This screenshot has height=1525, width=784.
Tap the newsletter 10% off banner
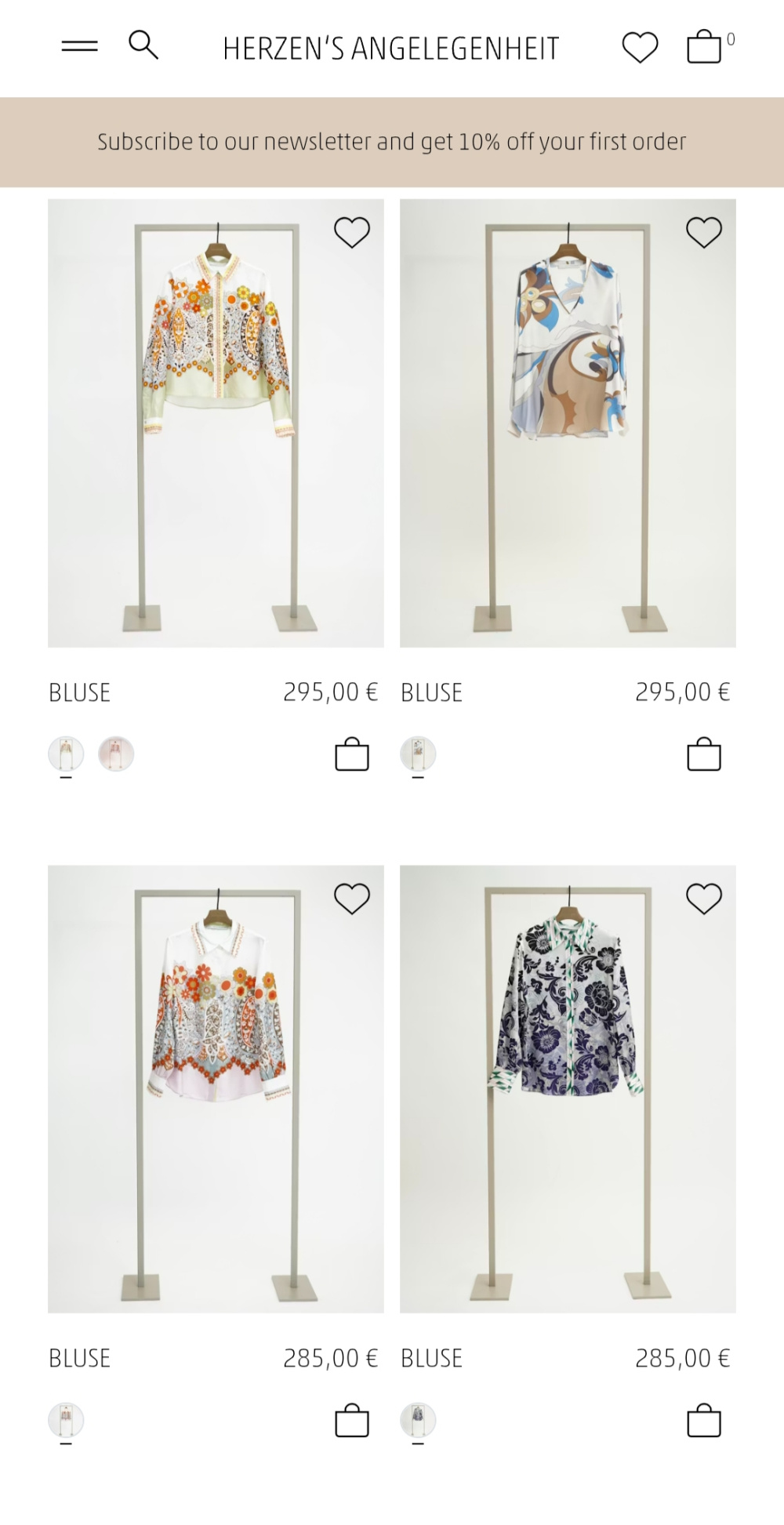coord(392,142)
